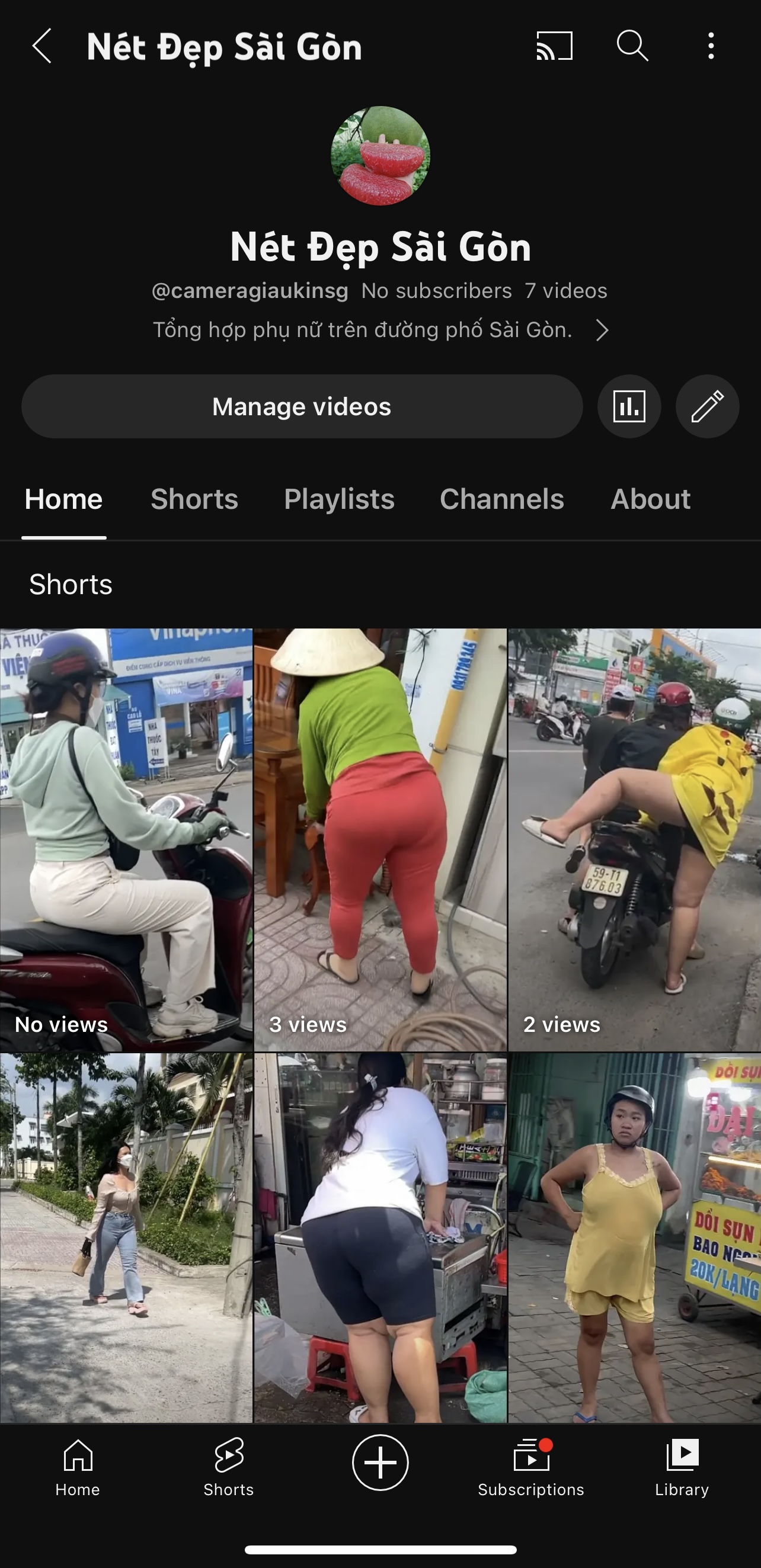Open Shorts feed in bottom navigation

[229, 1467]
